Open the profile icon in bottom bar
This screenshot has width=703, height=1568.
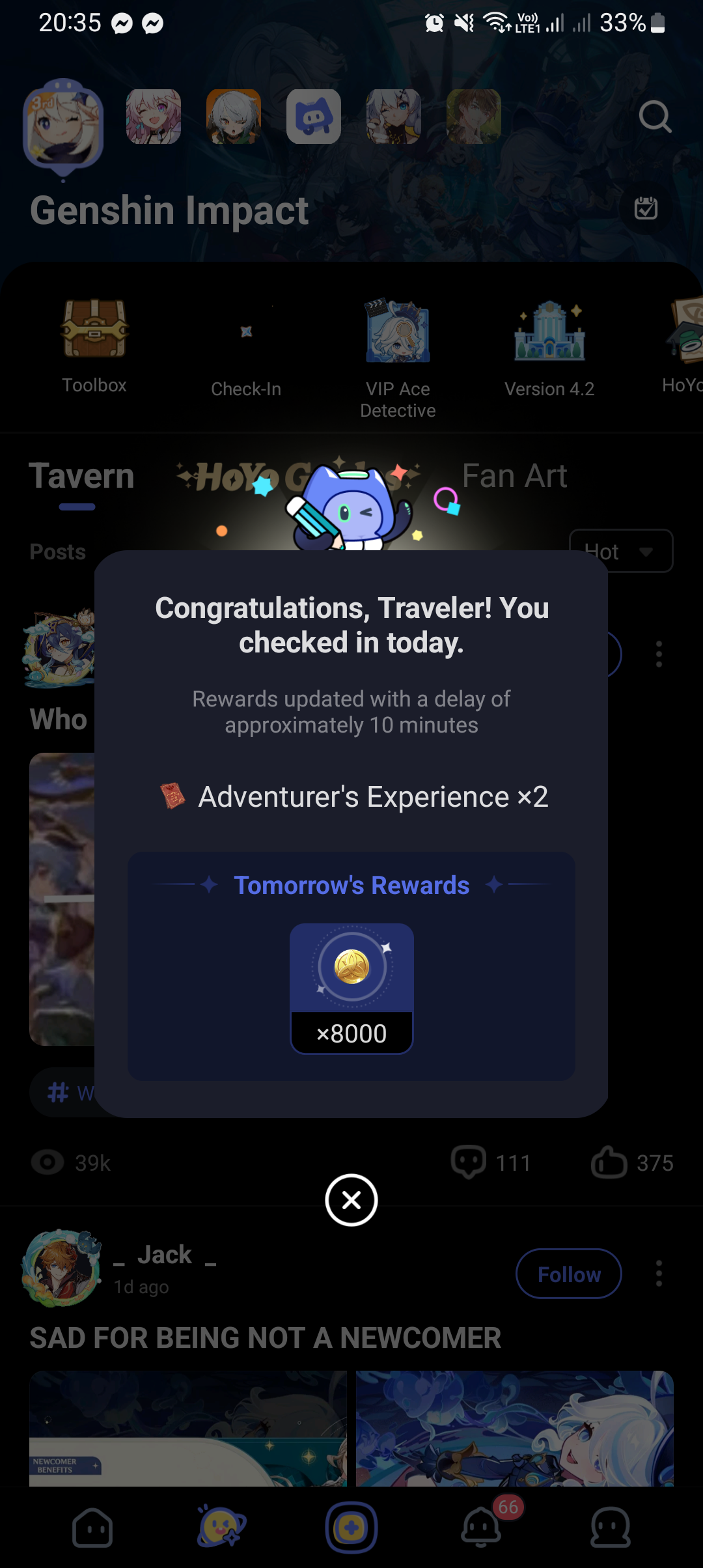(609, 1527)
